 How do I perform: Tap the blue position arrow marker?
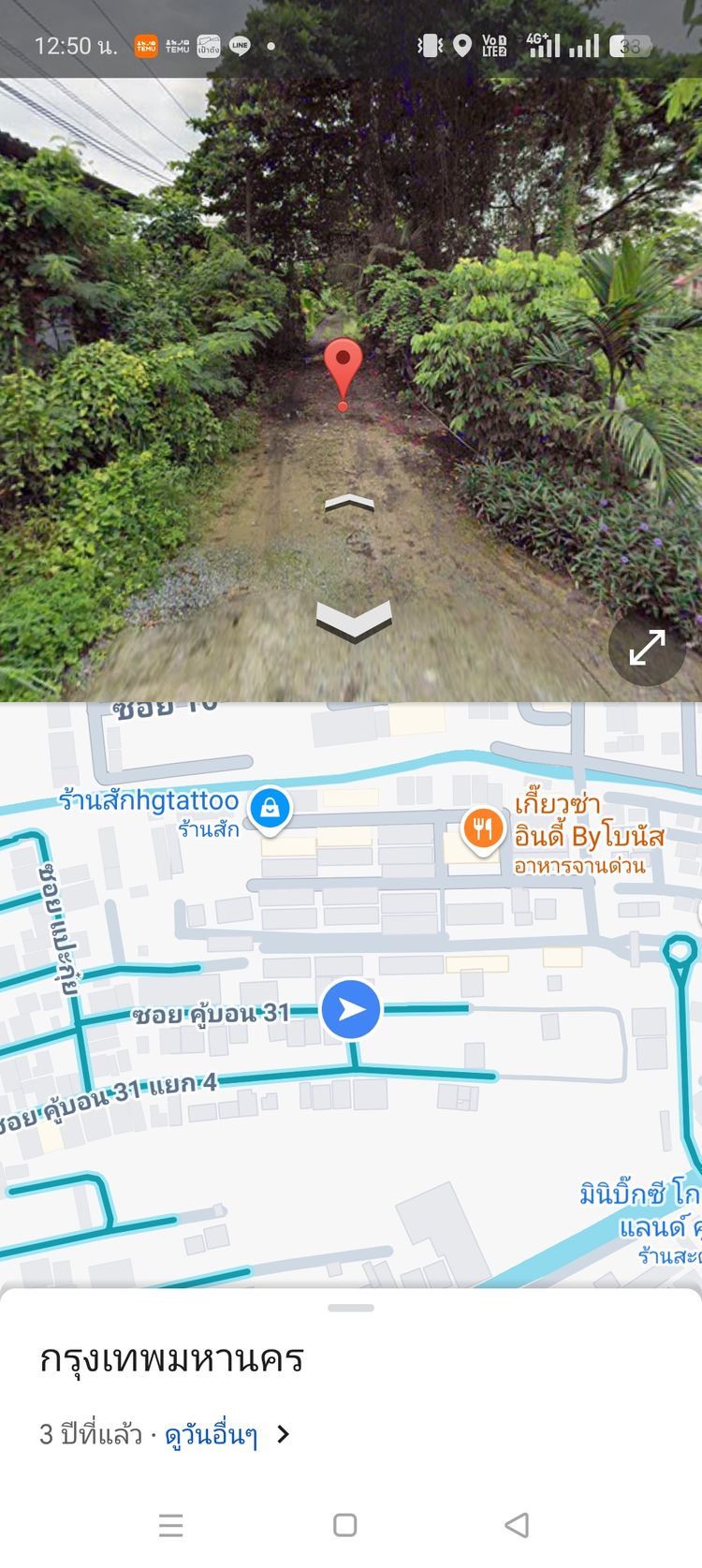click(351, 1009)
